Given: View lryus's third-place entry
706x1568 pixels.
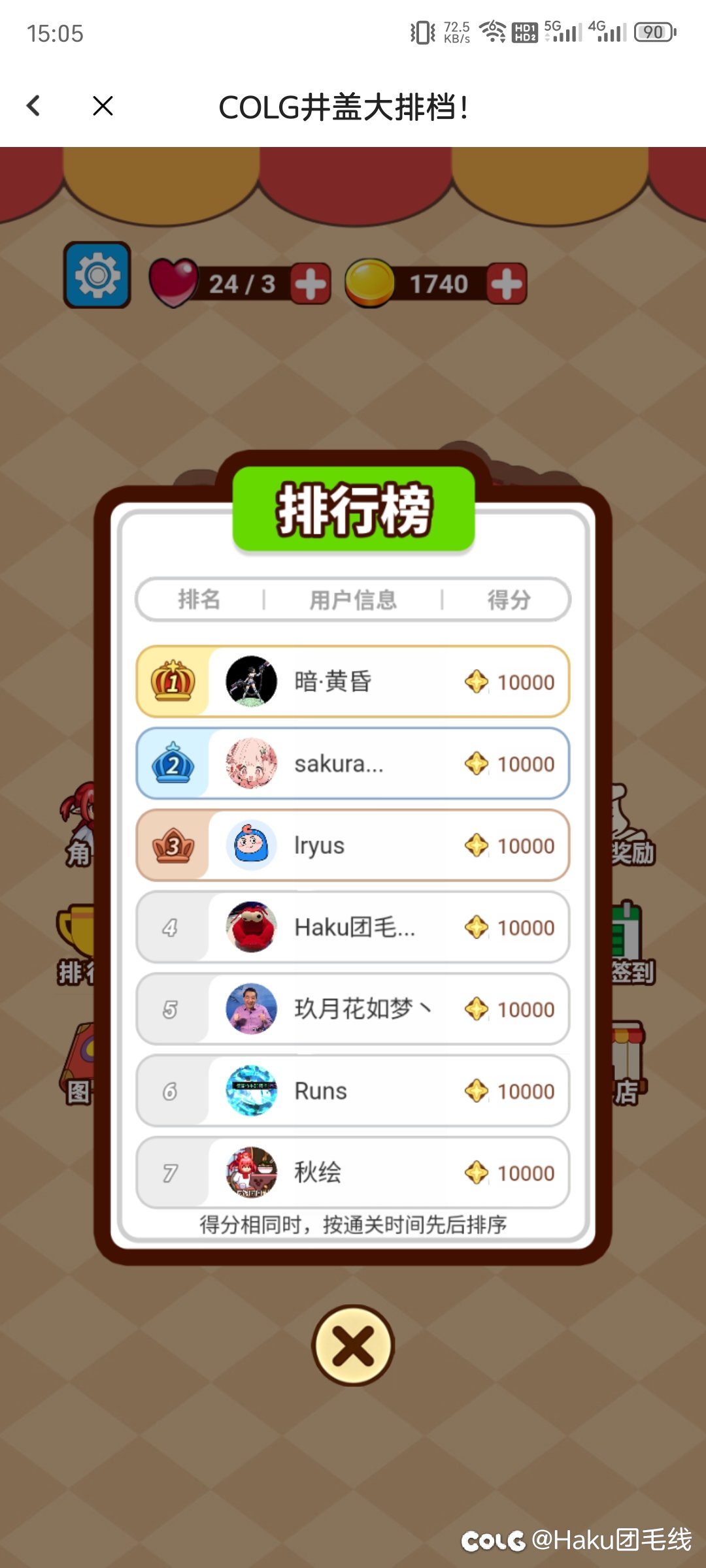Looking at the screenshot, I should coord(353,845).
